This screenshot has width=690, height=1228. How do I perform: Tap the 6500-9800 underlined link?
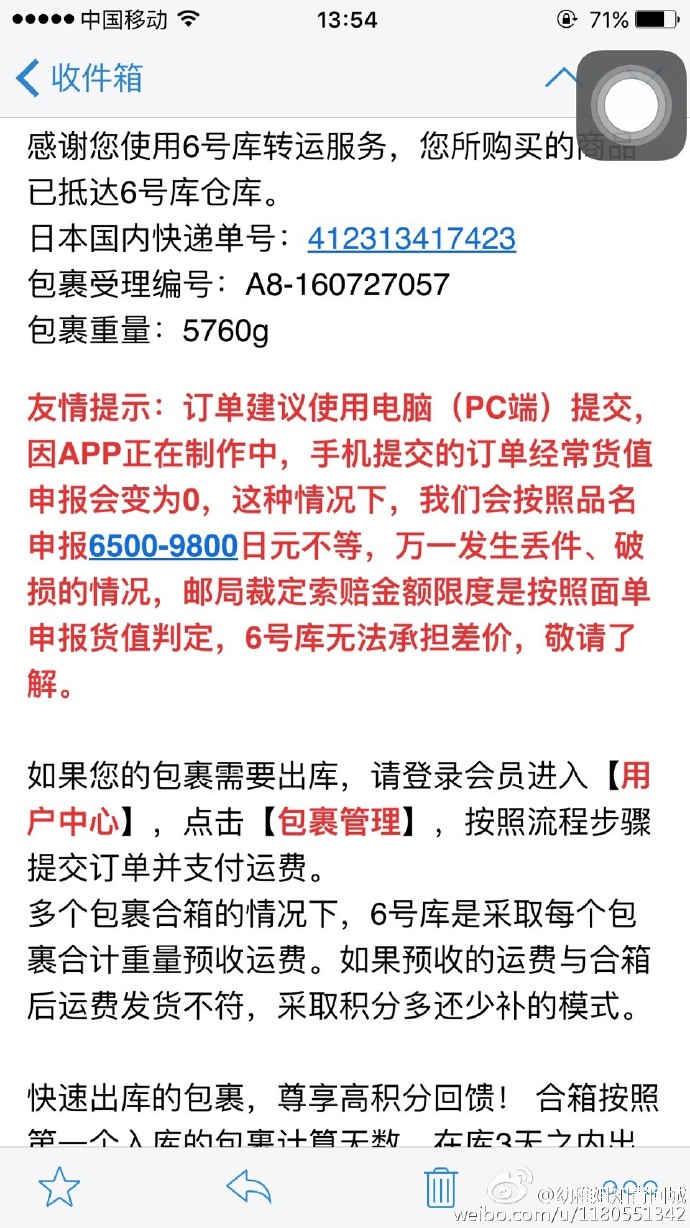(163, 546)
